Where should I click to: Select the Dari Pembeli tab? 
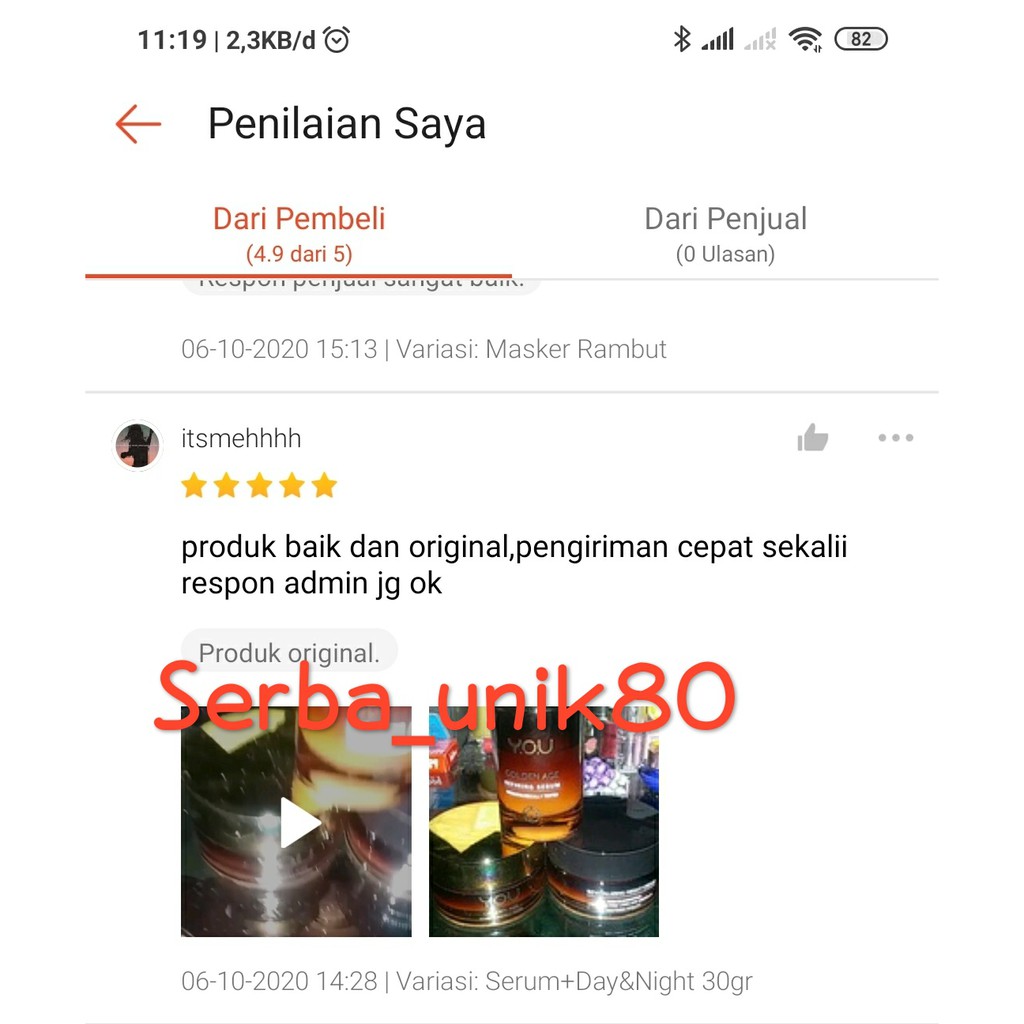click(299, 234)
